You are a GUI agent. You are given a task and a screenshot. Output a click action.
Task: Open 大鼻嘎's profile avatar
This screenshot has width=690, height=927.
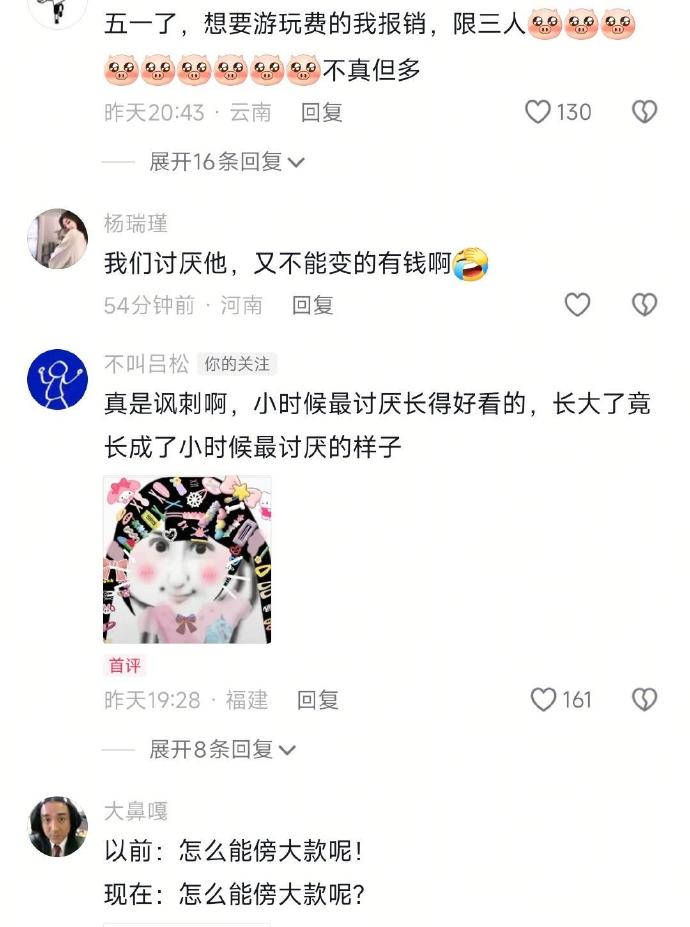57,827
